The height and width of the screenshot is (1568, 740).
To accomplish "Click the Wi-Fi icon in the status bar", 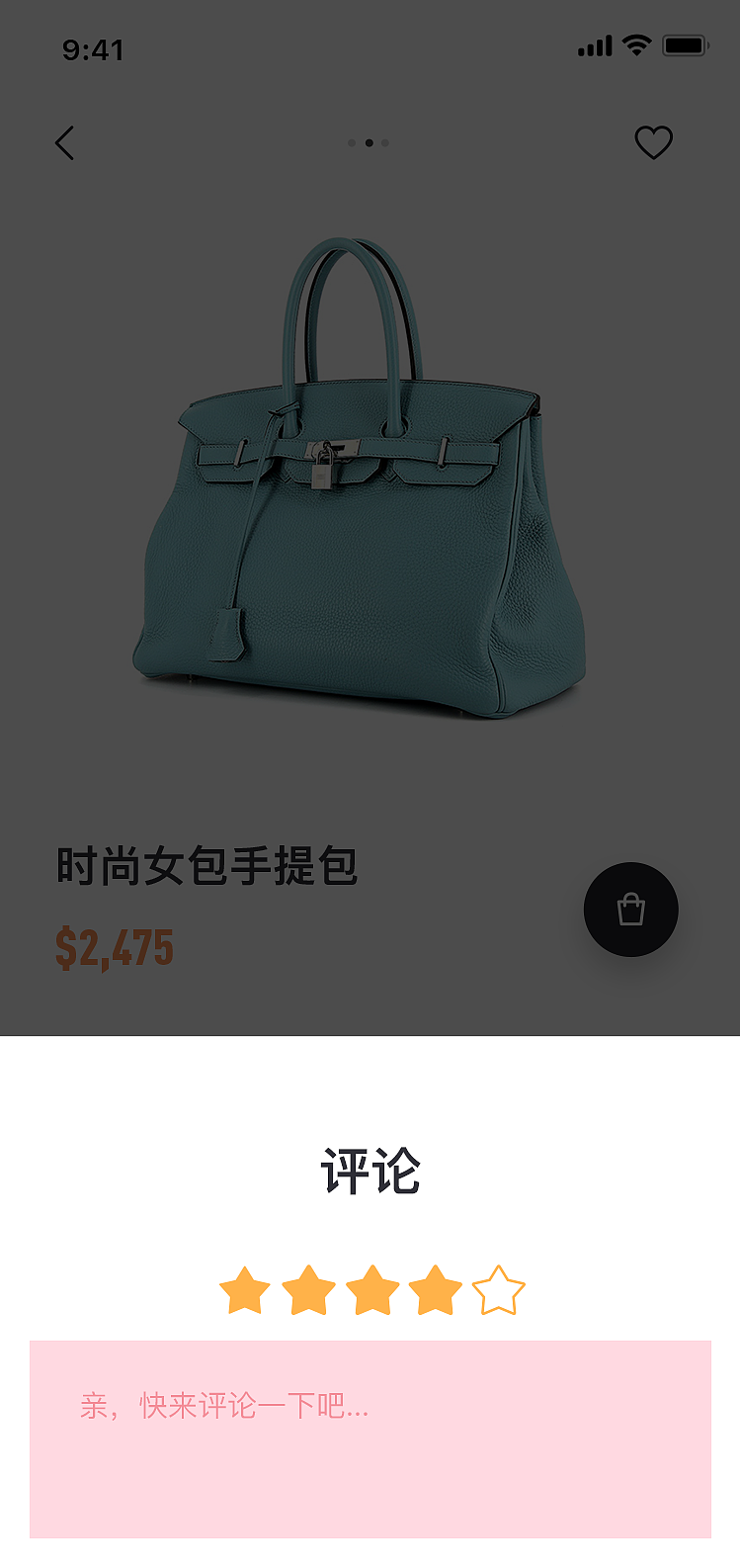I will 637,44.
